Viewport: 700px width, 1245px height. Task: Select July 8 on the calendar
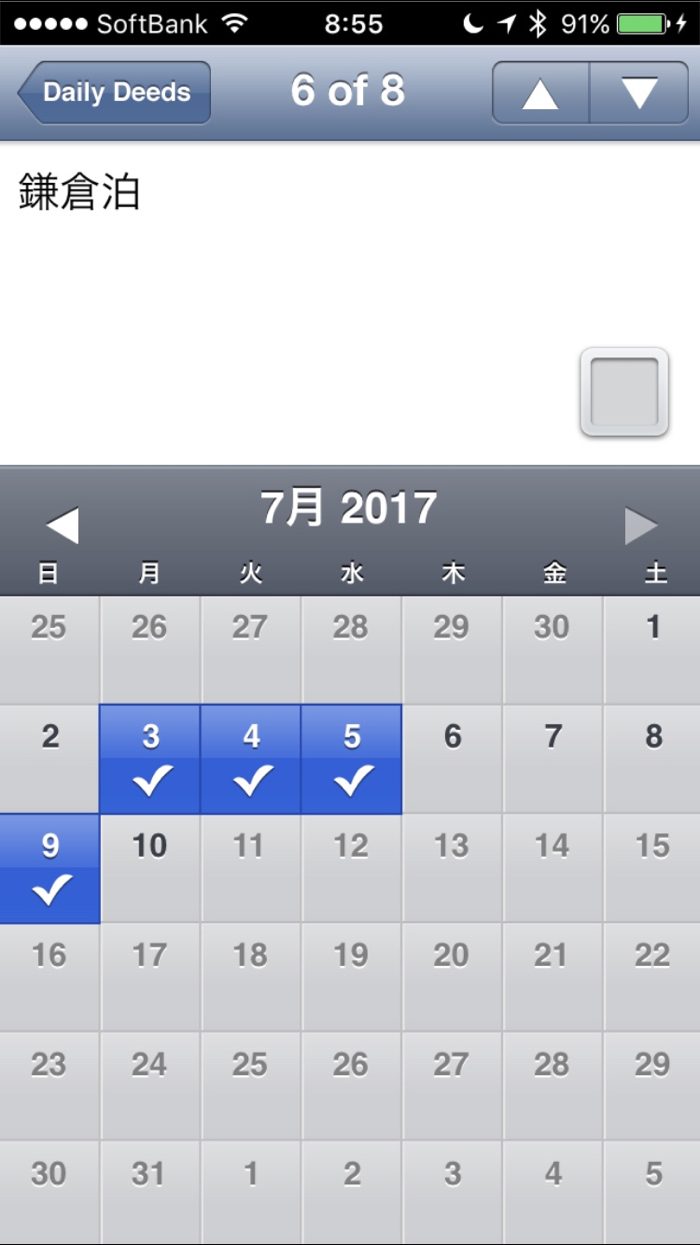point(653,759)
